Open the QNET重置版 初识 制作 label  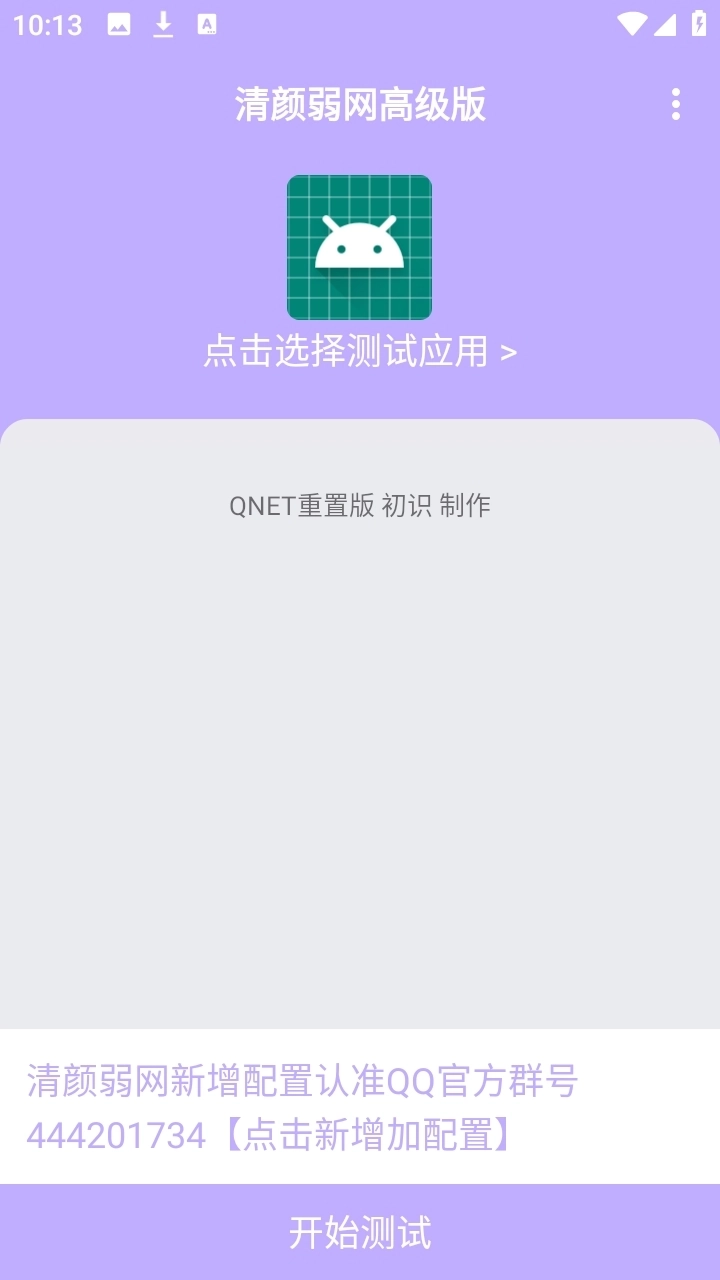point(360,506)
